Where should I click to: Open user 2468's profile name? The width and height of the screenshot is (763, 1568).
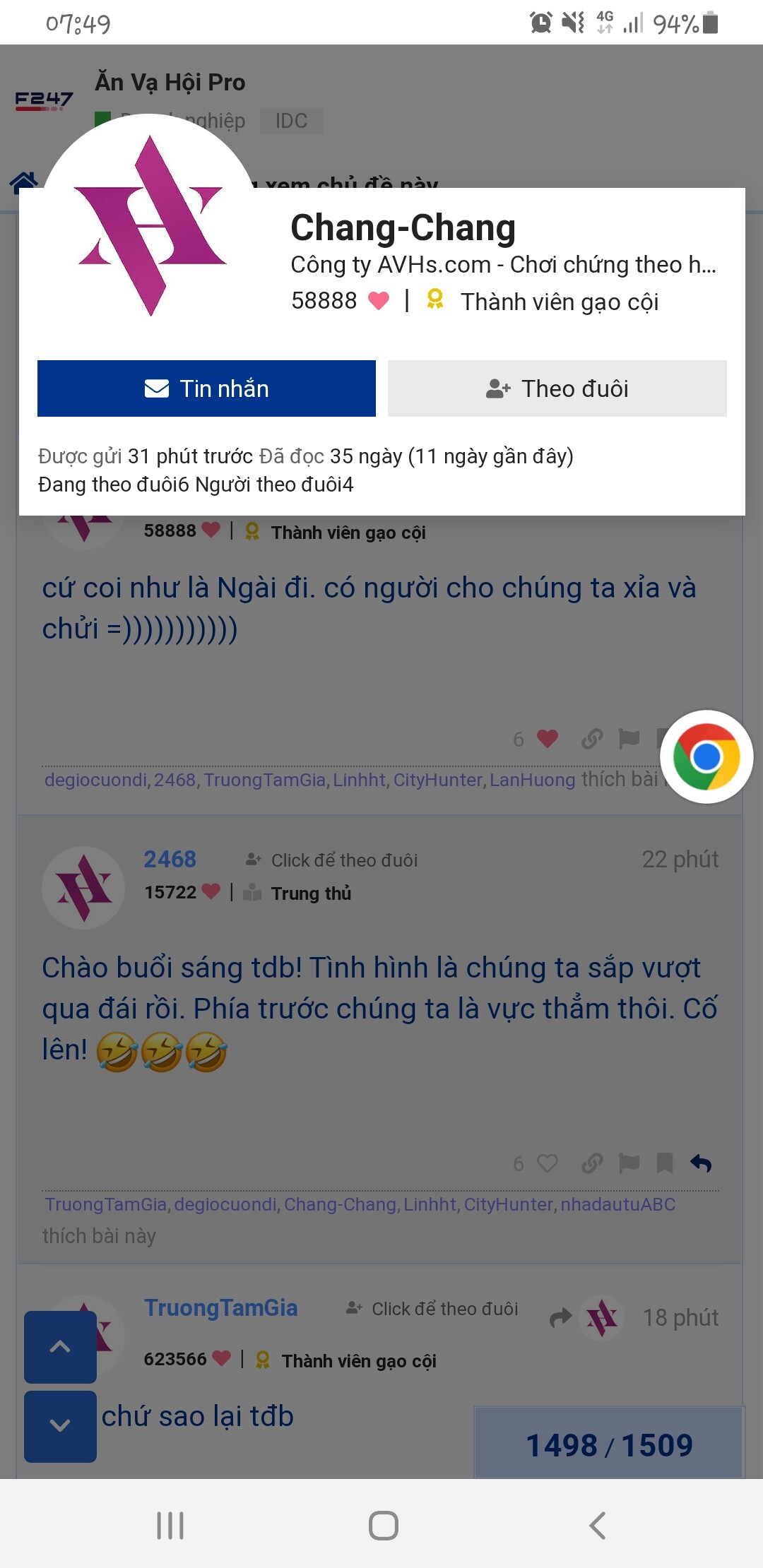[170, 859]
